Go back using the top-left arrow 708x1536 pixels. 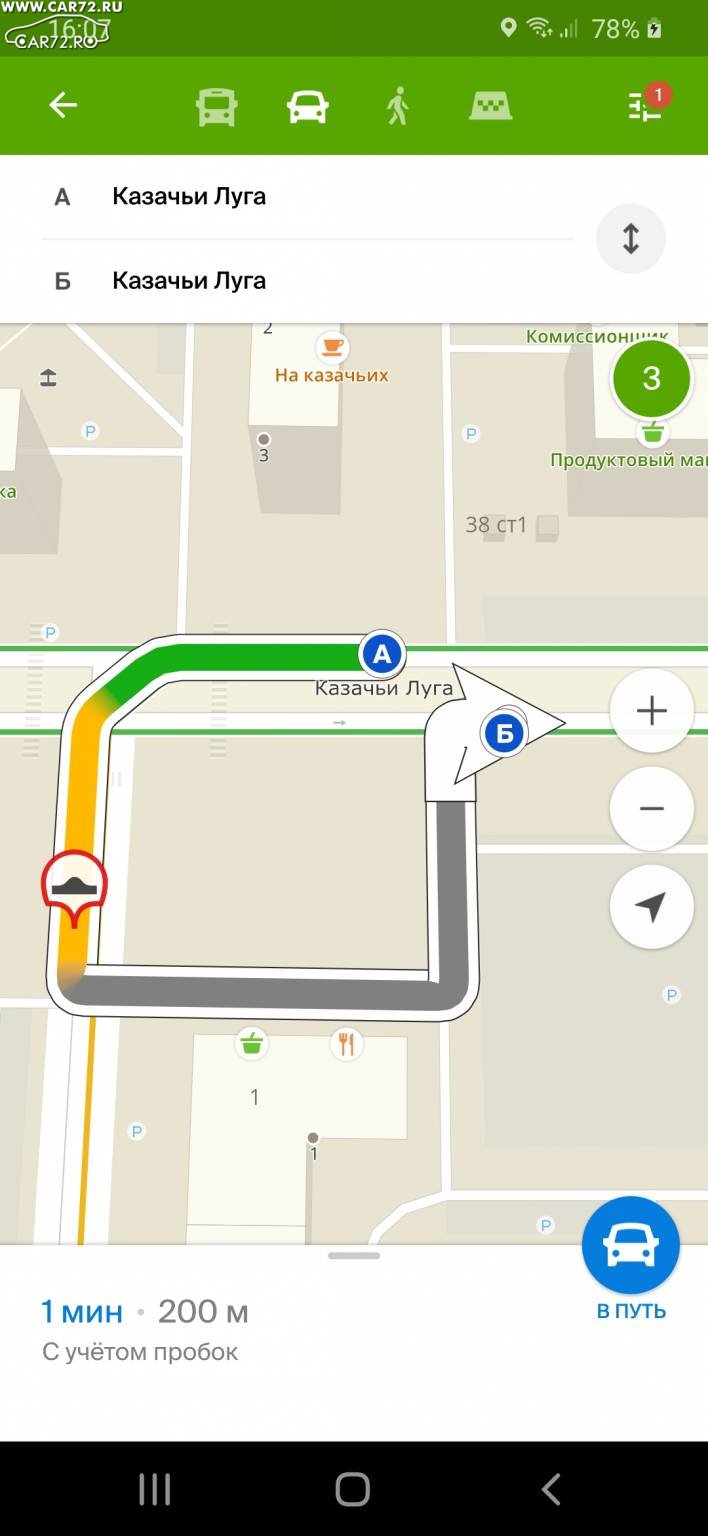tap(63, 105)
